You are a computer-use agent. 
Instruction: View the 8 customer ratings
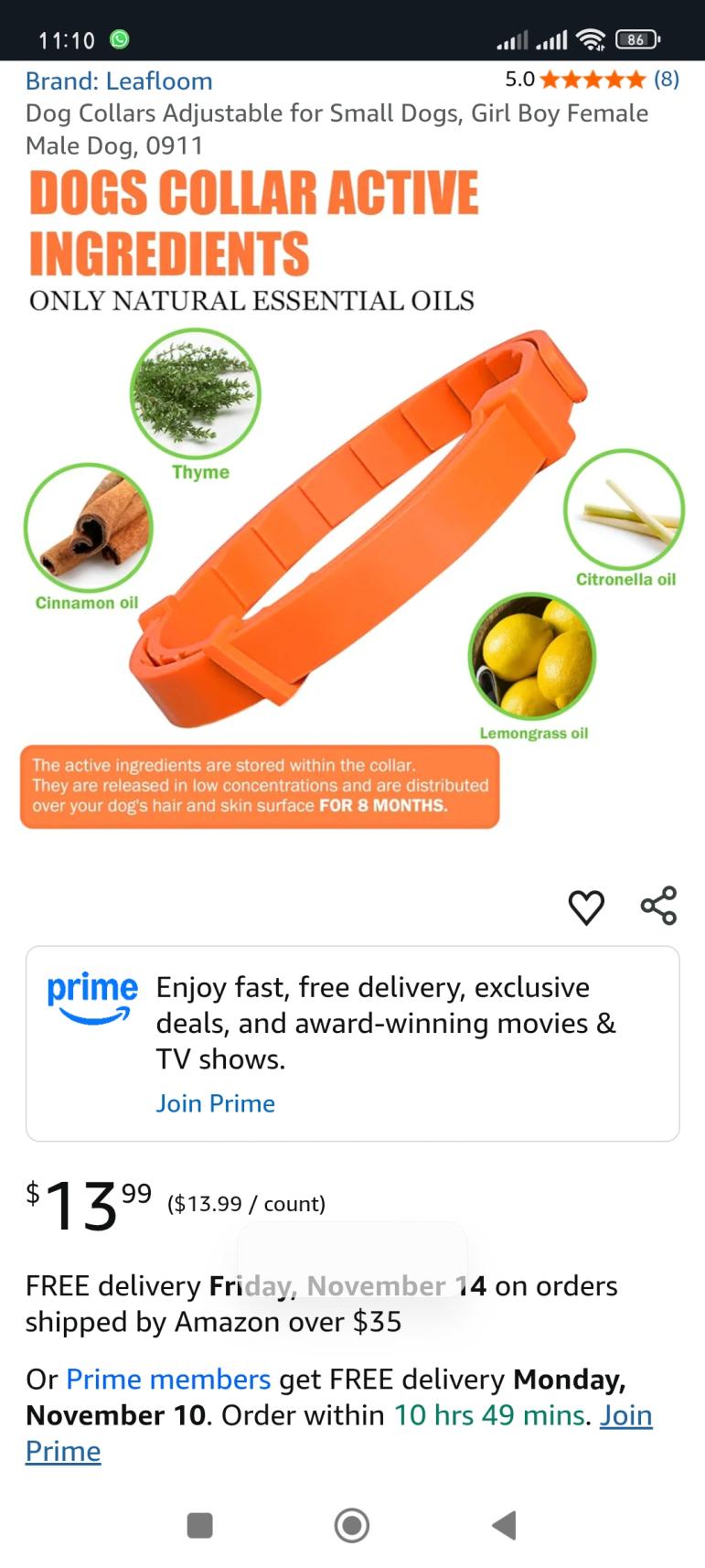click(666, 80)
